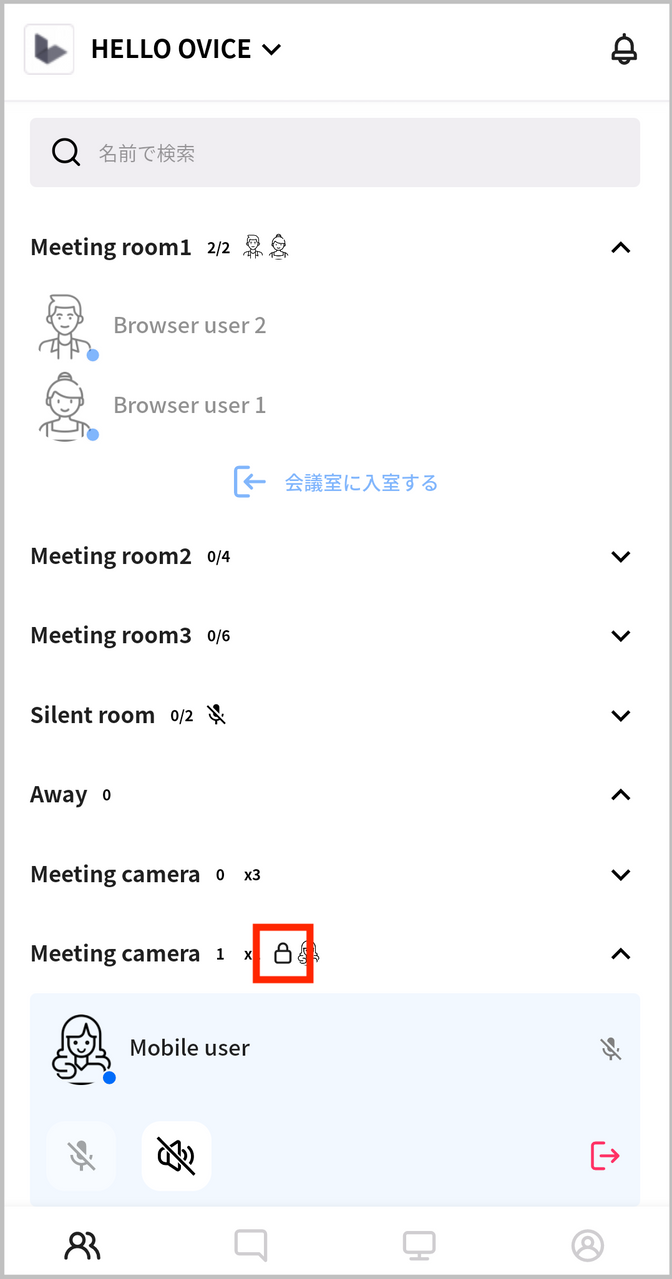672x1279 pixels.
Task: Open the HELLO OVICE space dropdown
Action: tap(186, 49)
